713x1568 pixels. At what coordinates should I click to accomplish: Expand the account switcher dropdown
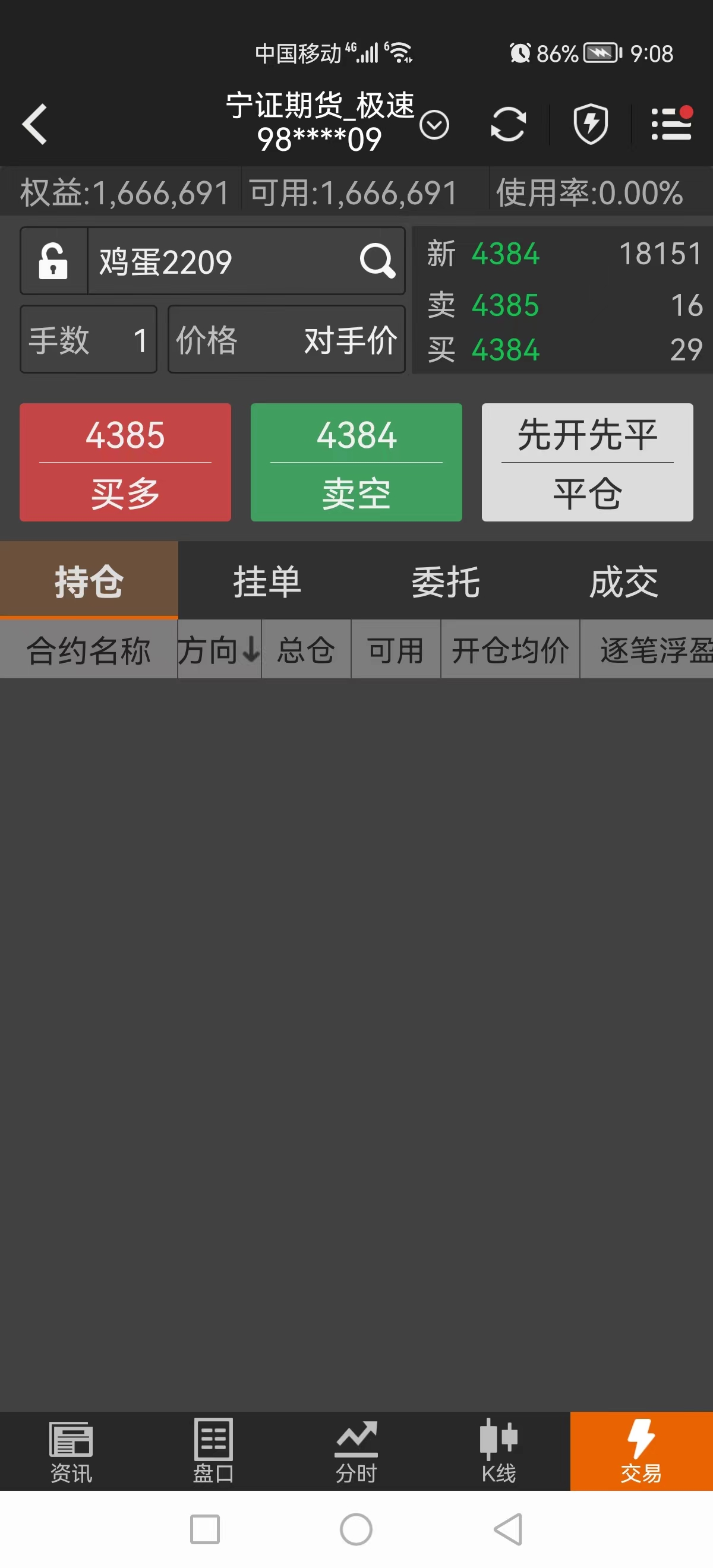[434, 125]
